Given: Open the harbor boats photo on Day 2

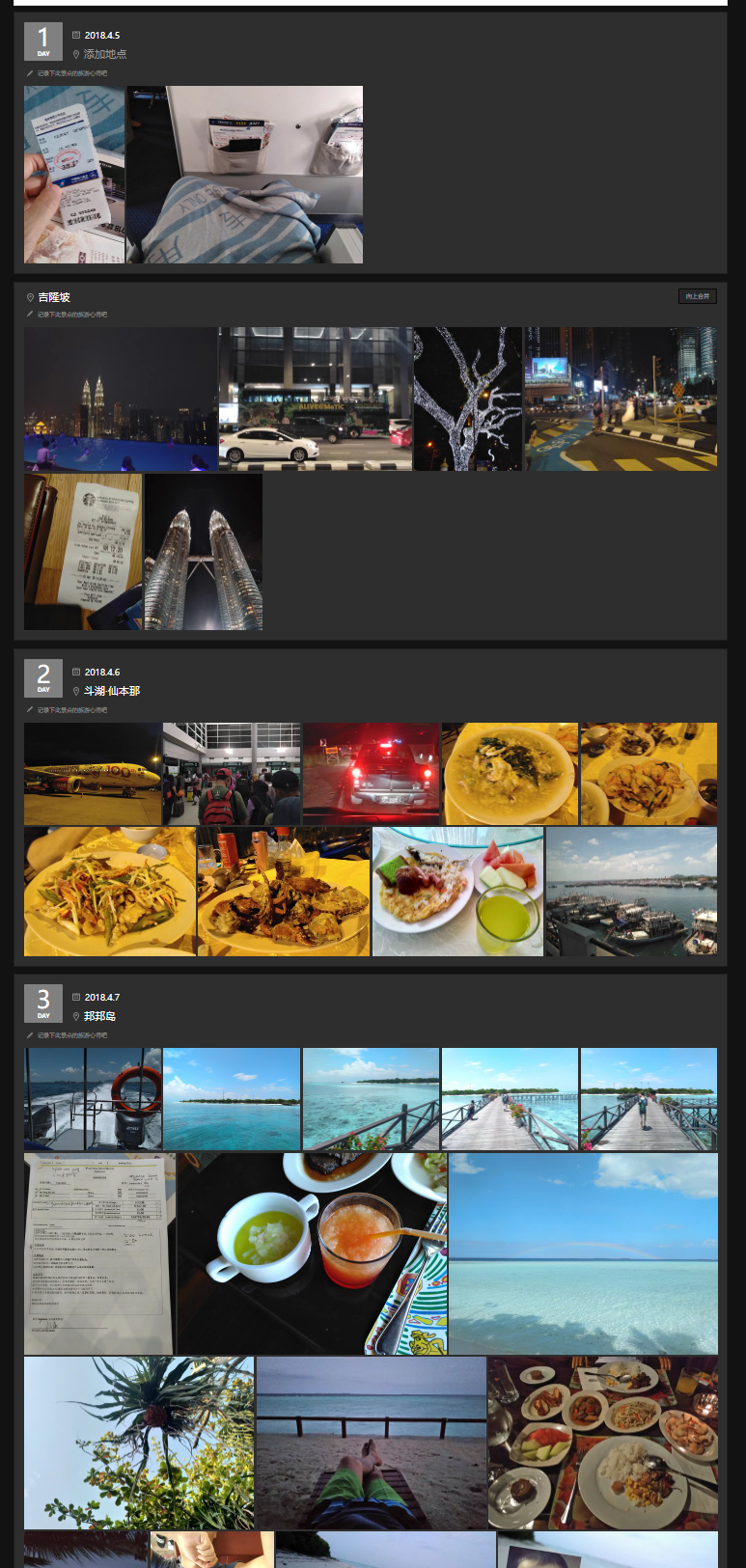Looking at the screenshot, I should point(631,892).
